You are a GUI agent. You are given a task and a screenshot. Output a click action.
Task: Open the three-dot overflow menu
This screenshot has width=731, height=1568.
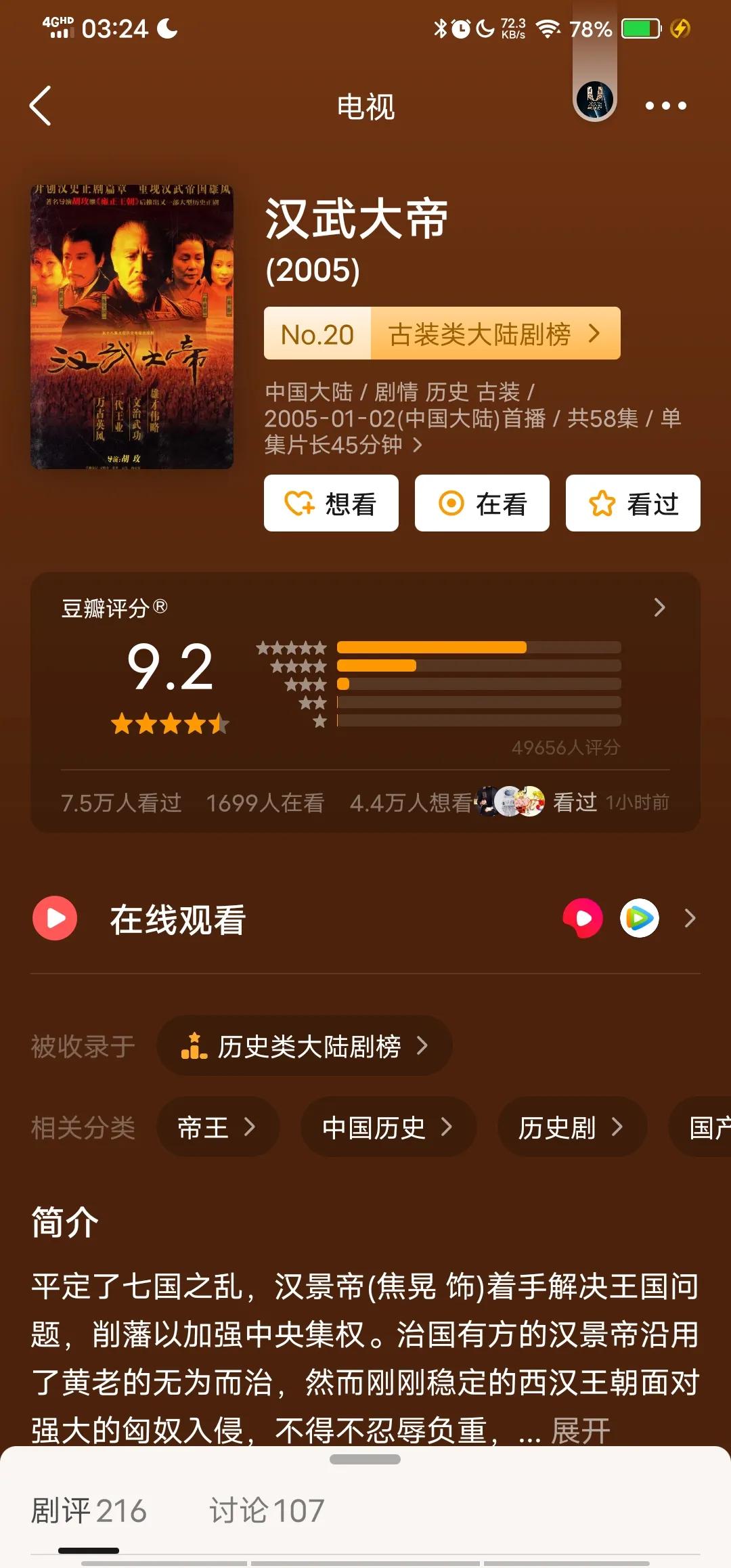click(x=665, y=106)
